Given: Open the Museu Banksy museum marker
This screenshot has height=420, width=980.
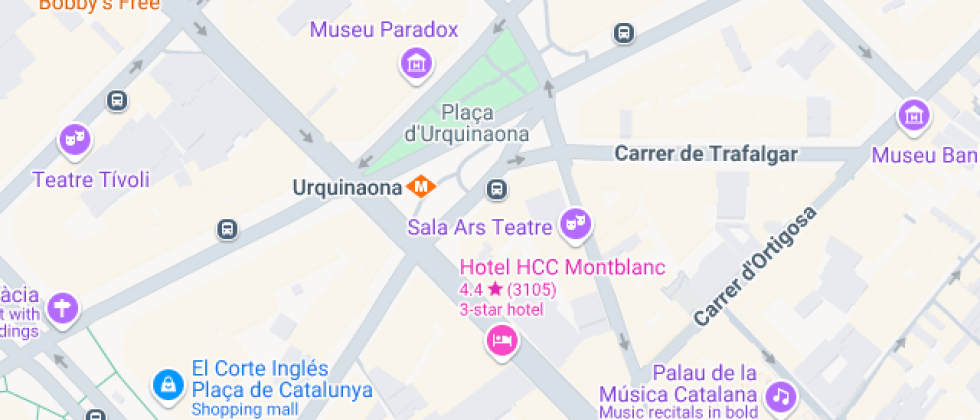Looking at the screenshot, I should coord(914,116).
